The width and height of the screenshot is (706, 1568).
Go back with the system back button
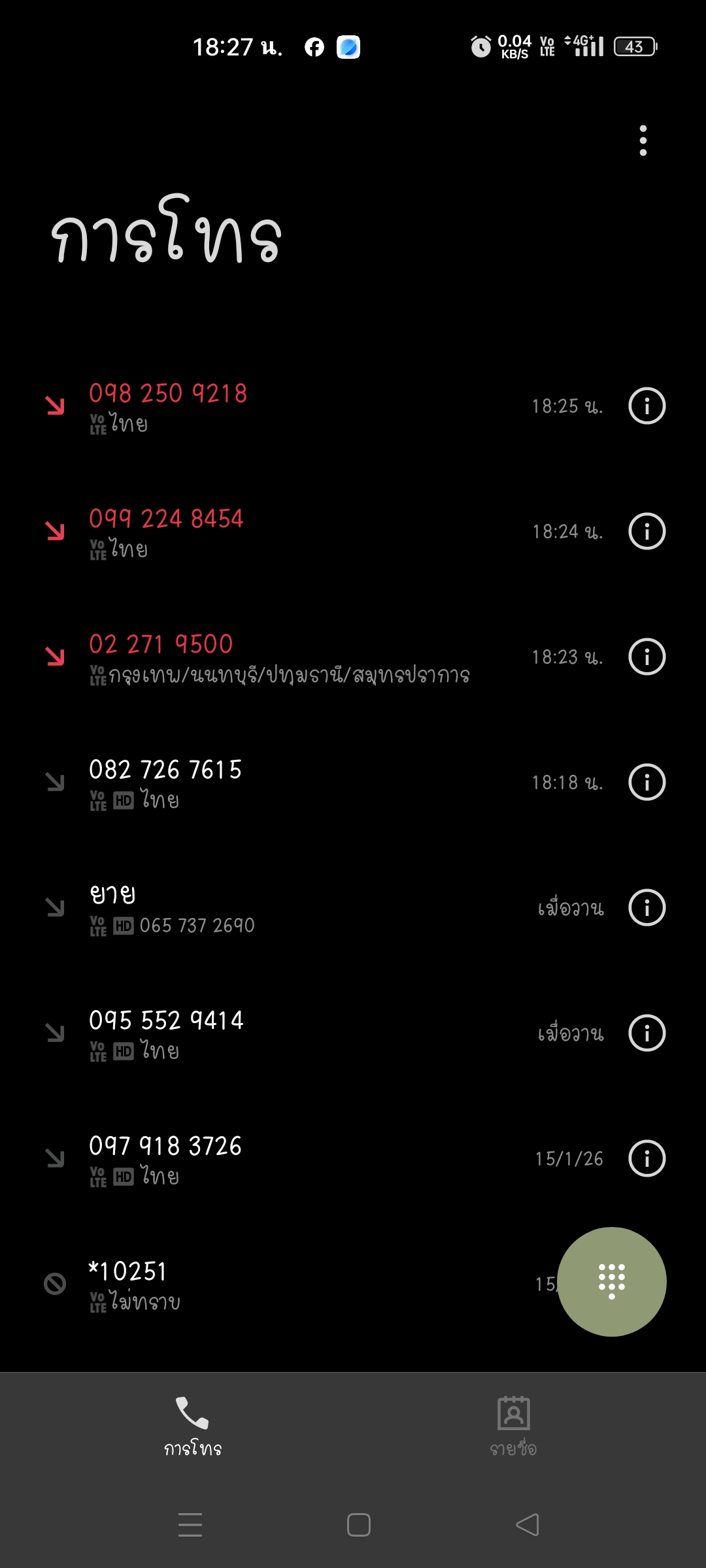tap(527, 1525)
